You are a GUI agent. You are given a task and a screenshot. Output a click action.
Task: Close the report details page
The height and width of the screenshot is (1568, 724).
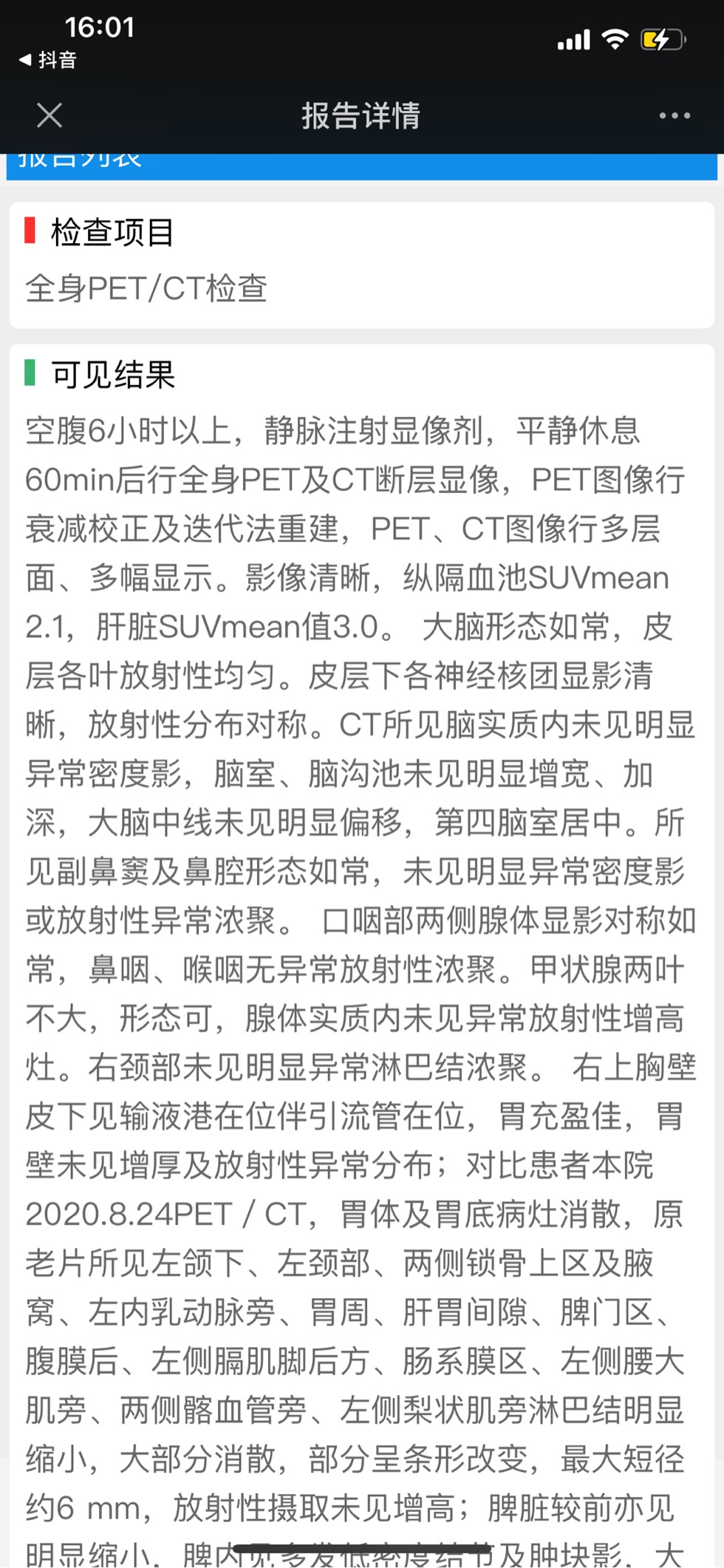click(49, 115)
